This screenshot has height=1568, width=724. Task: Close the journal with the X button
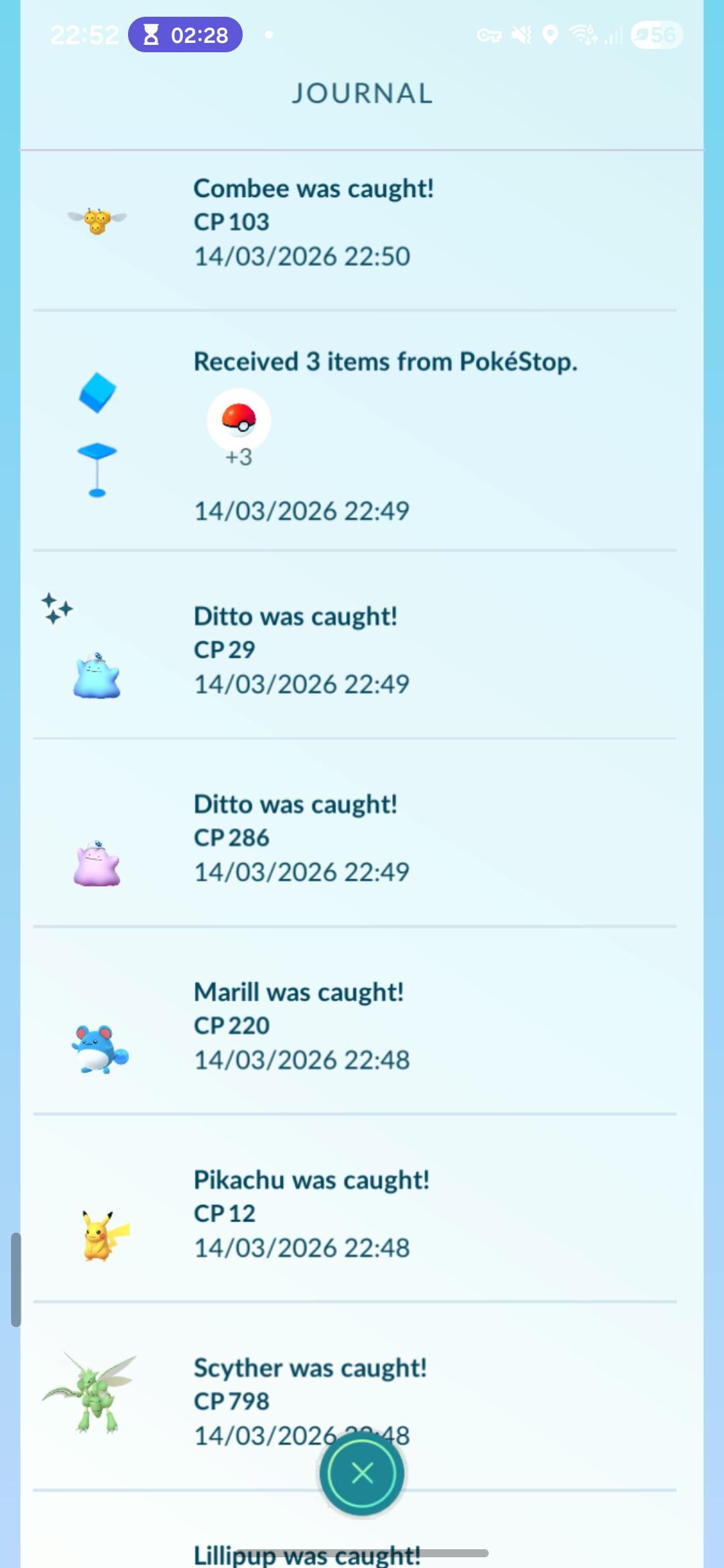click(362, 1473)
